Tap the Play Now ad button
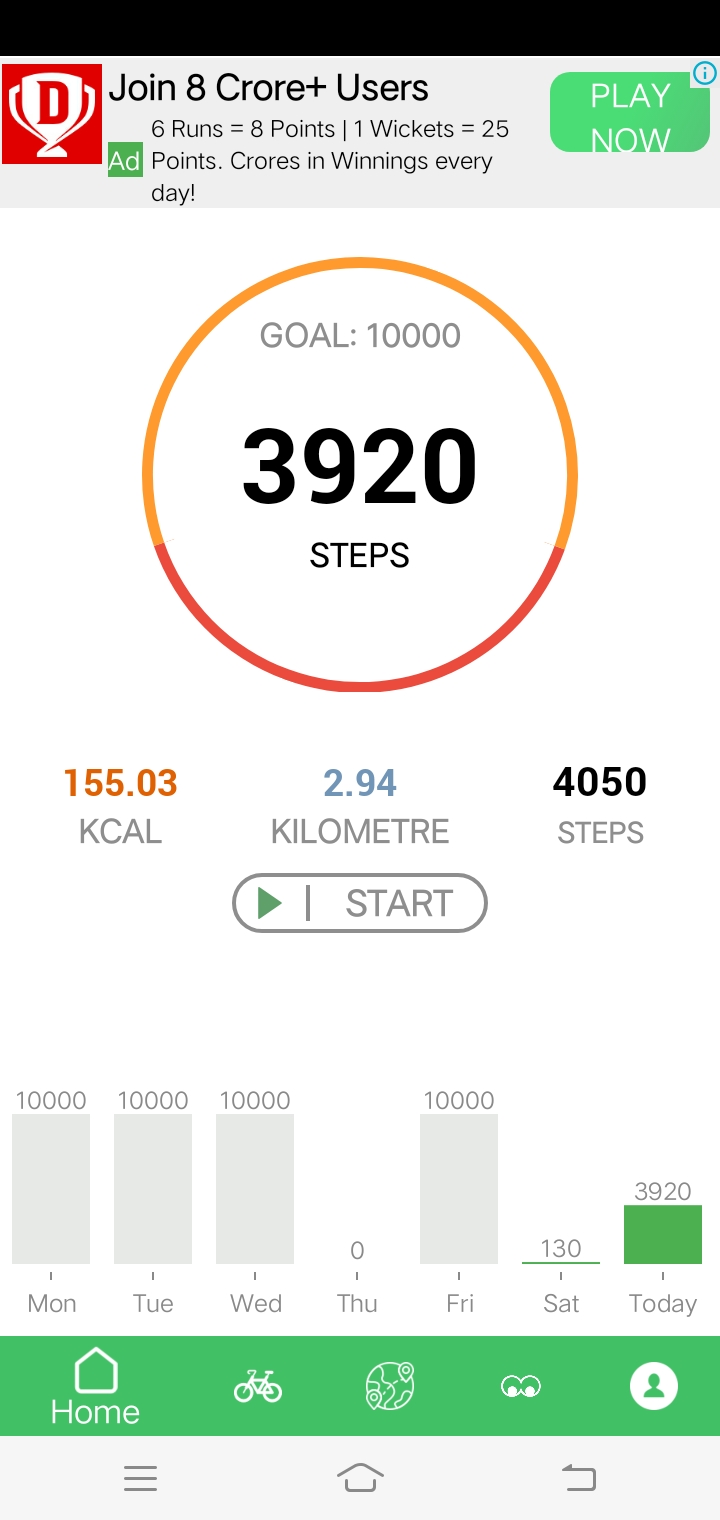 (x=630, y=112)
